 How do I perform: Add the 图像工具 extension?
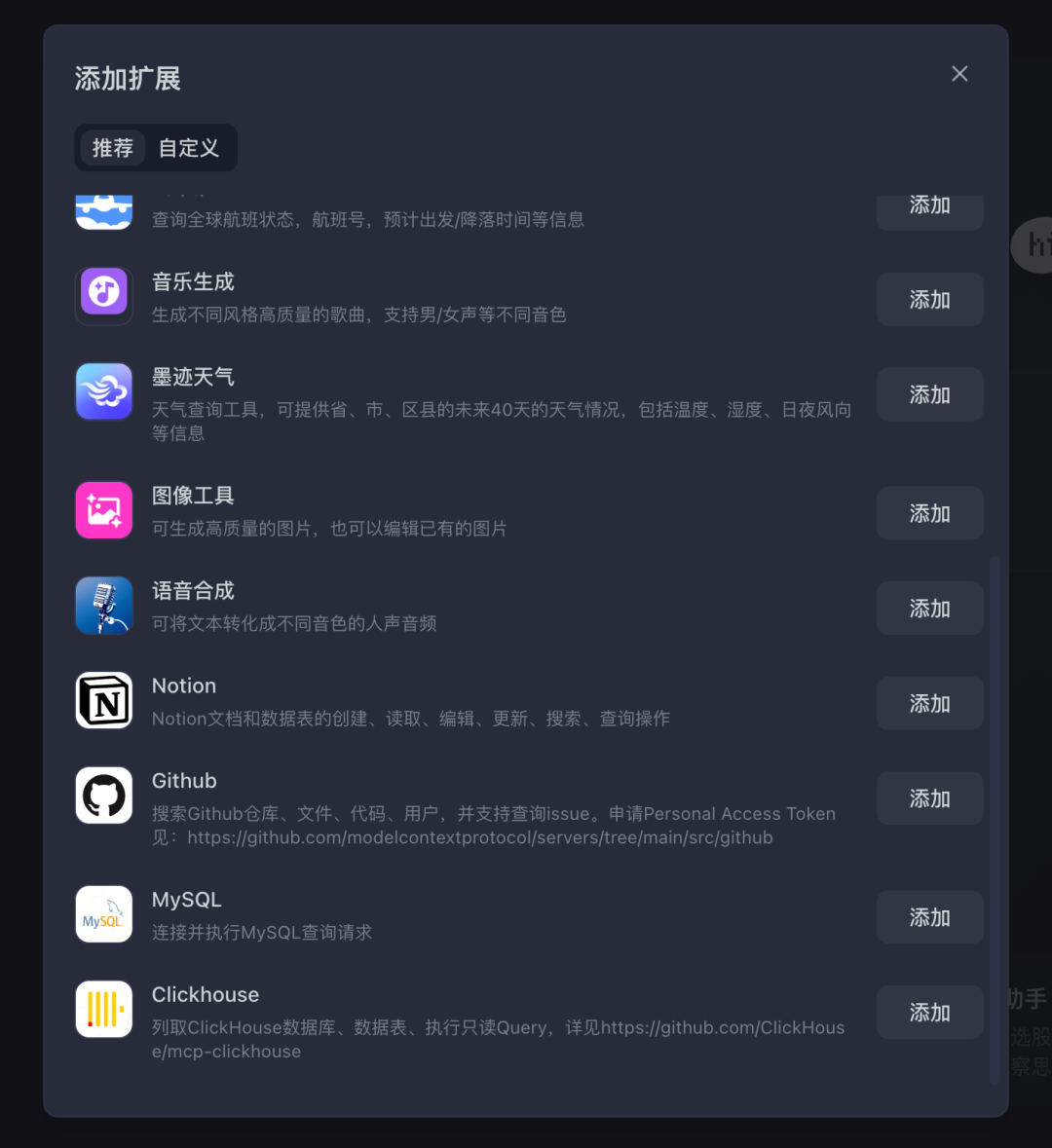pyautogui.click(x=929, y=513)
